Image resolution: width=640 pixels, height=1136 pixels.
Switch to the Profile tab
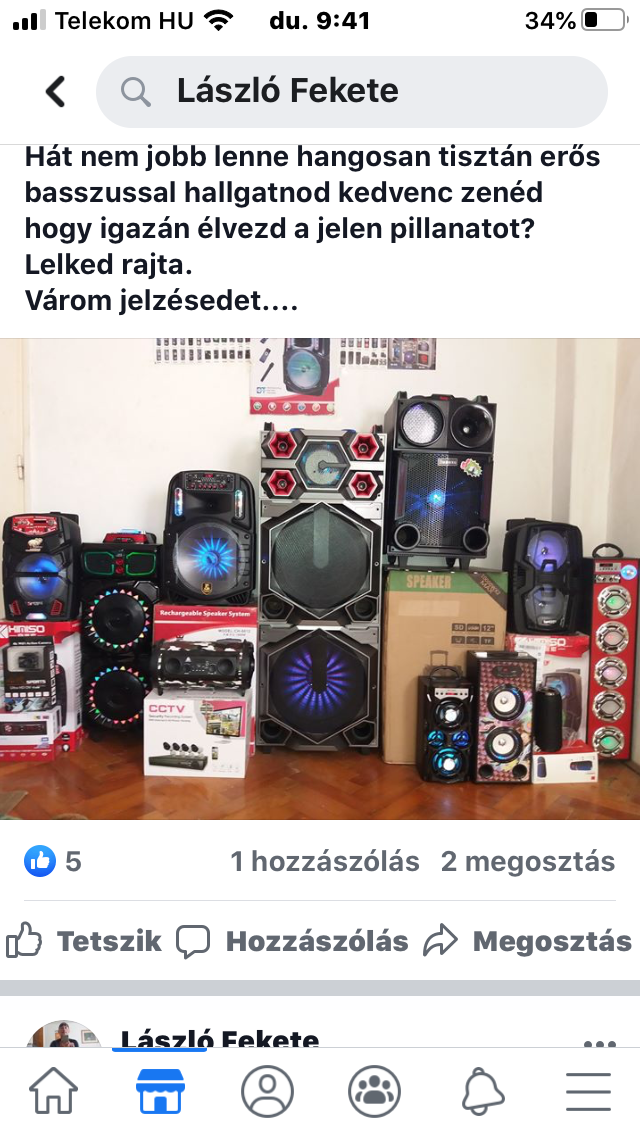coord(267,1090)
